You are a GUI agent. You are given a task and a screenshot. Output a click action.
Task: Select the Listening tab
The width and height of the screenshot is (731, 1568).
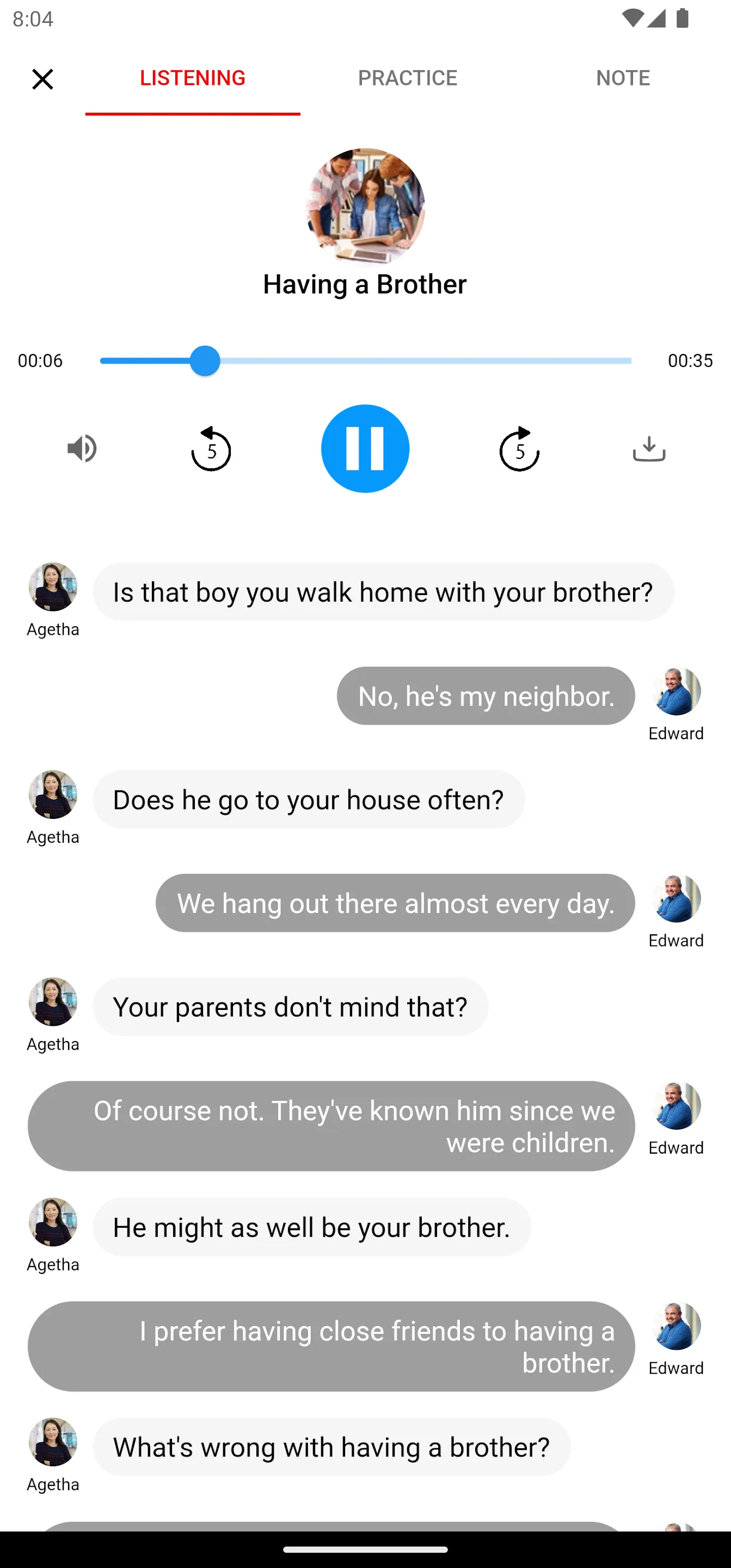coord(192,78)
